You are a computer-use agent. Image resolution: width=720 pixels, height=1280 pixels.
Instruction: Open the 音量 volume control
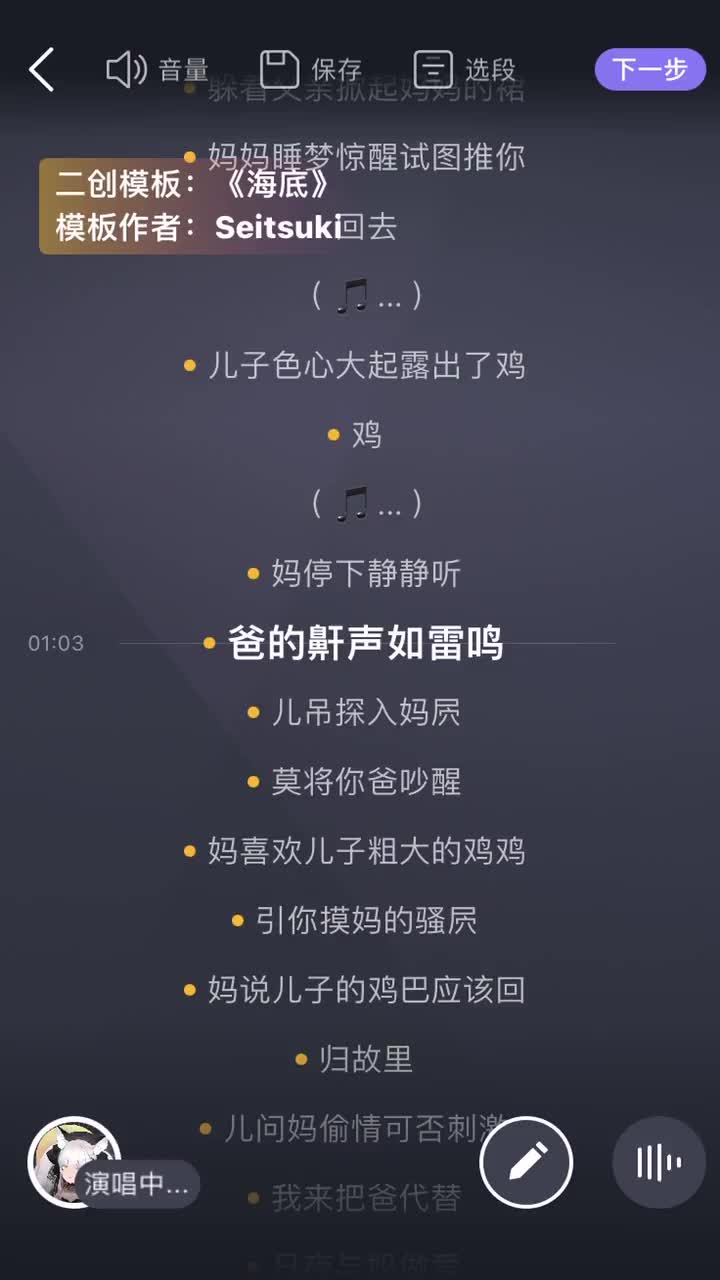(157, 70)
